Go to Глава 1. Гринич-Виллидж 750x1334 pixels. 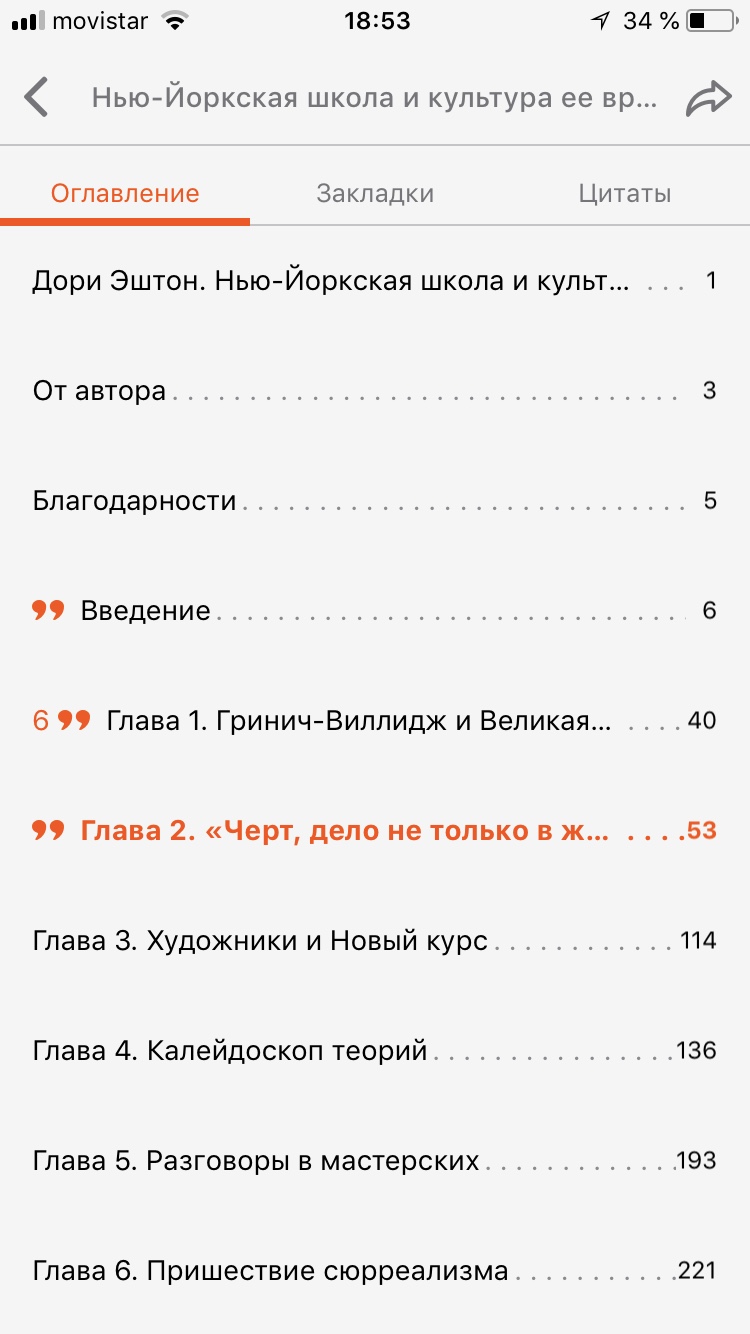(x=375, y=721)
